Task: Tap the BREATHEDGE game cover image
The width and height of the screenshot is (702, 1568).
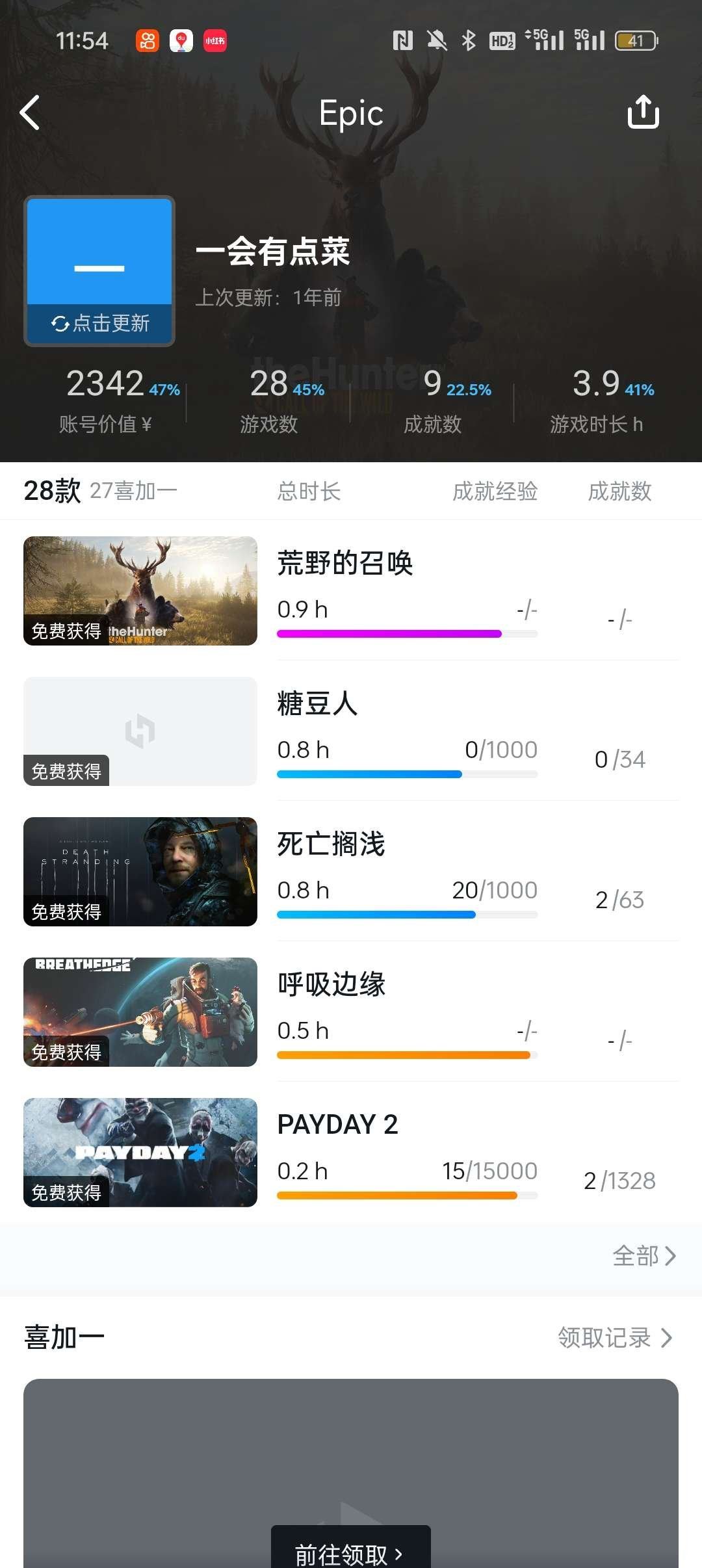Action: click(x=140, y=1012)
